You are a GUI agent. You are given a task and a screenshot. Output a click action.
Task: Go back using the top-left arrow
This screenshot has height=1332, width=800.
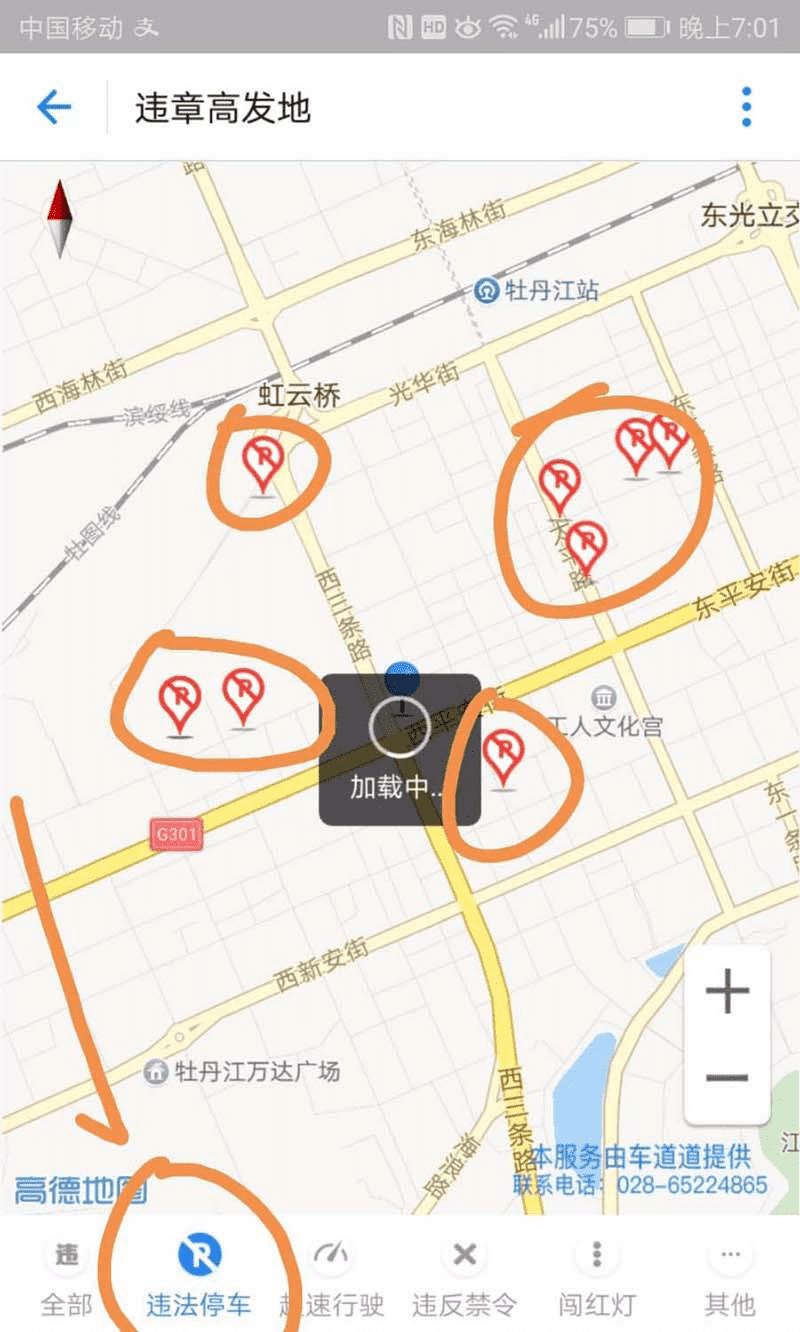(x=53, y=107)
